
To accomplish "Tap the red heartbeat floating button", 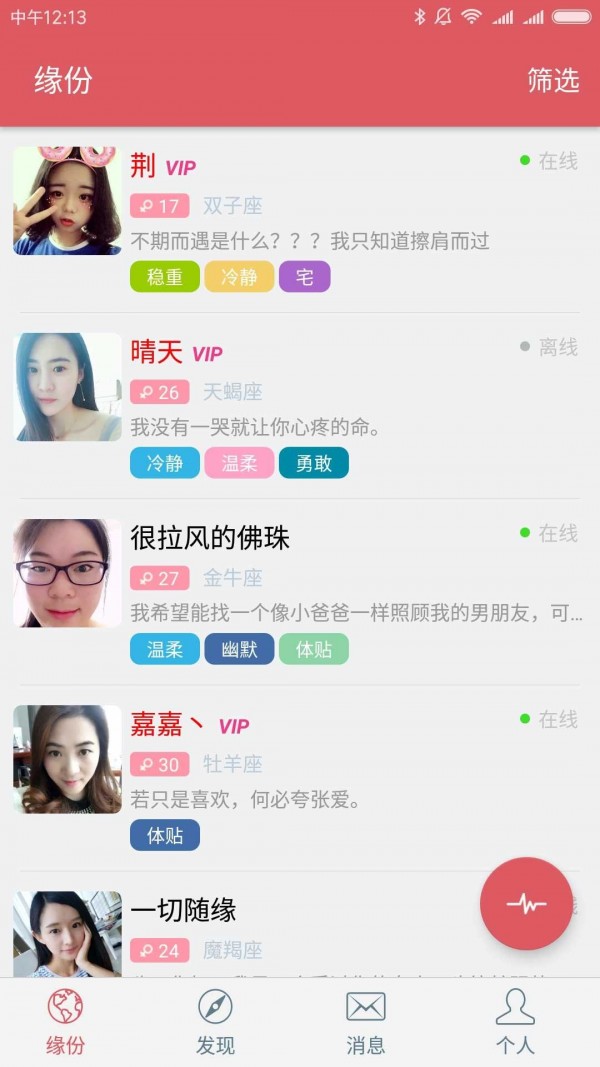I will coord(526,904).
